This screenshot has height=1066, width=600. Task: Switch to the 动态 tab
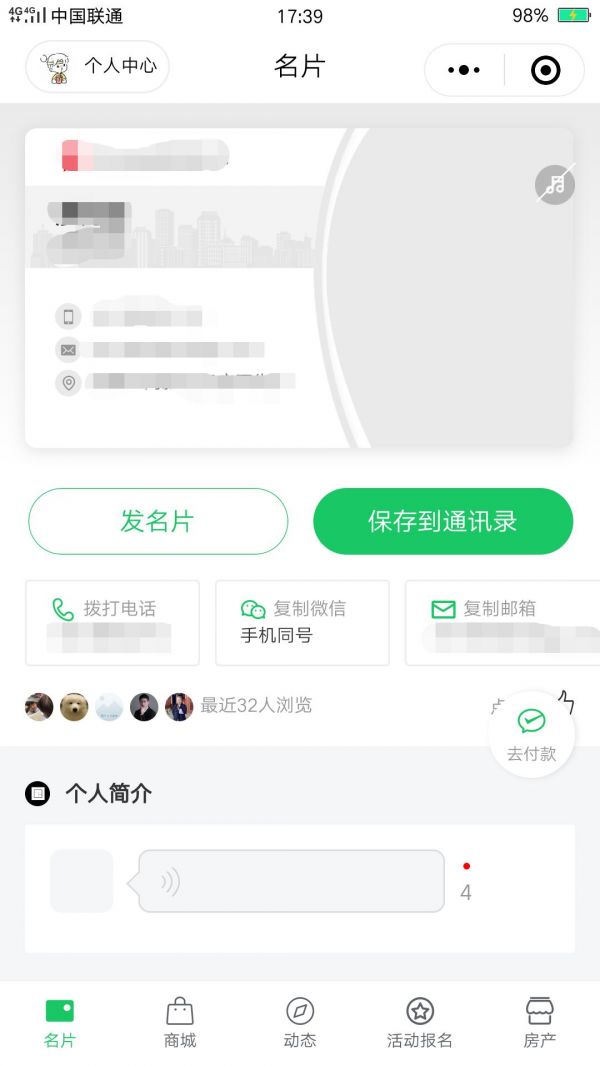[x=300, y=1022]
